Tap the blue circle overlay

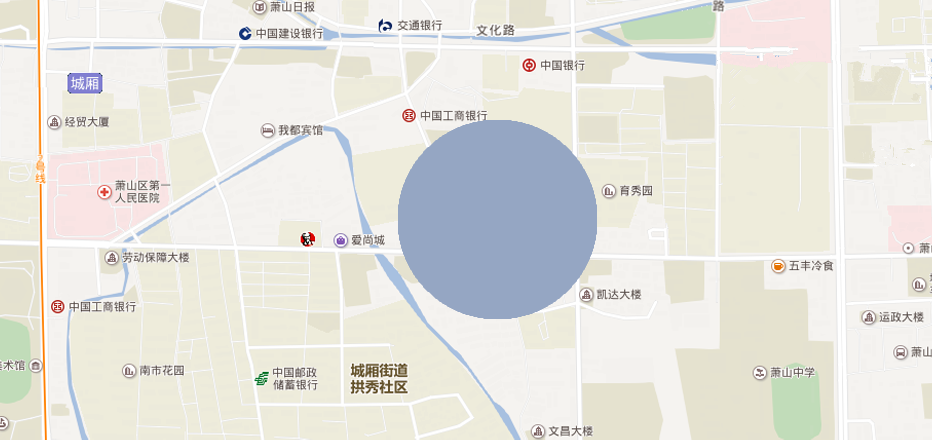497,219
